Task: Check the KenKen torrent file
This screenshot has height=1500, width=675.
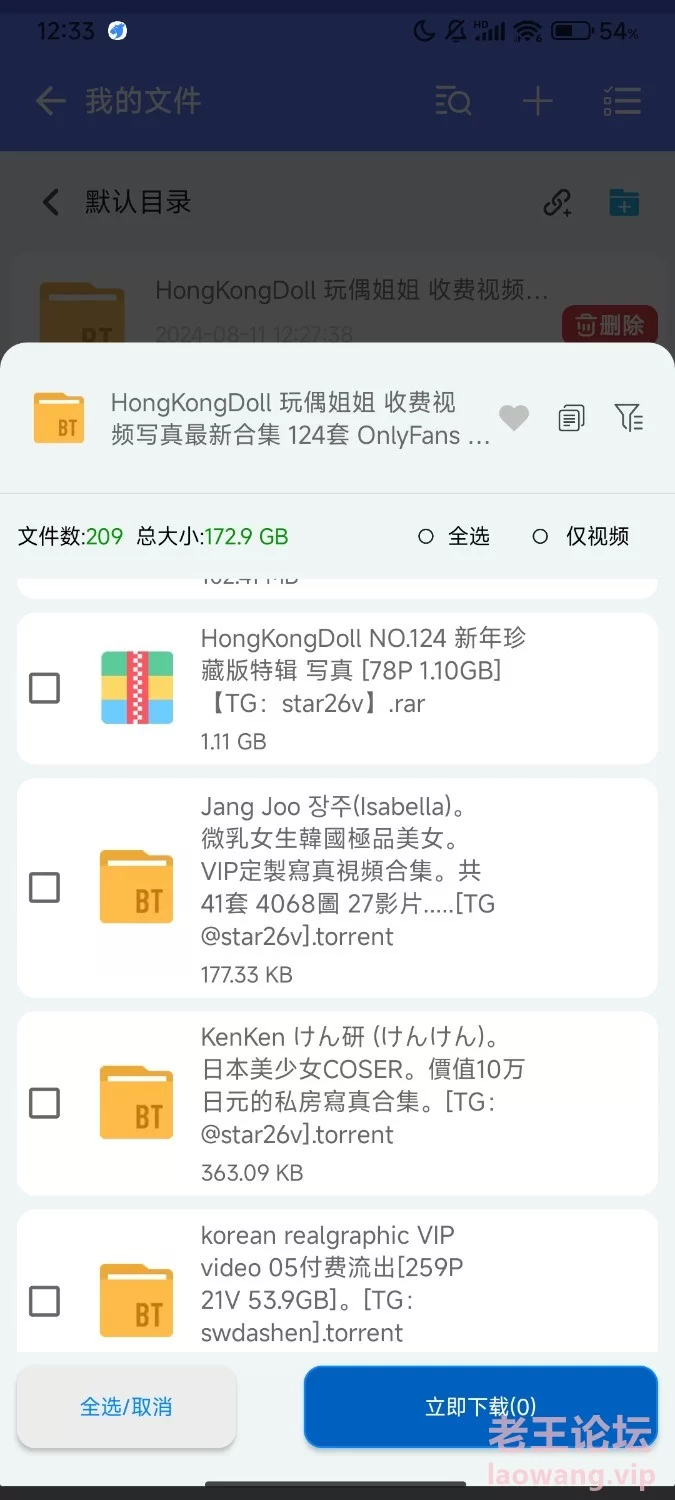Action: point(44,1103)
